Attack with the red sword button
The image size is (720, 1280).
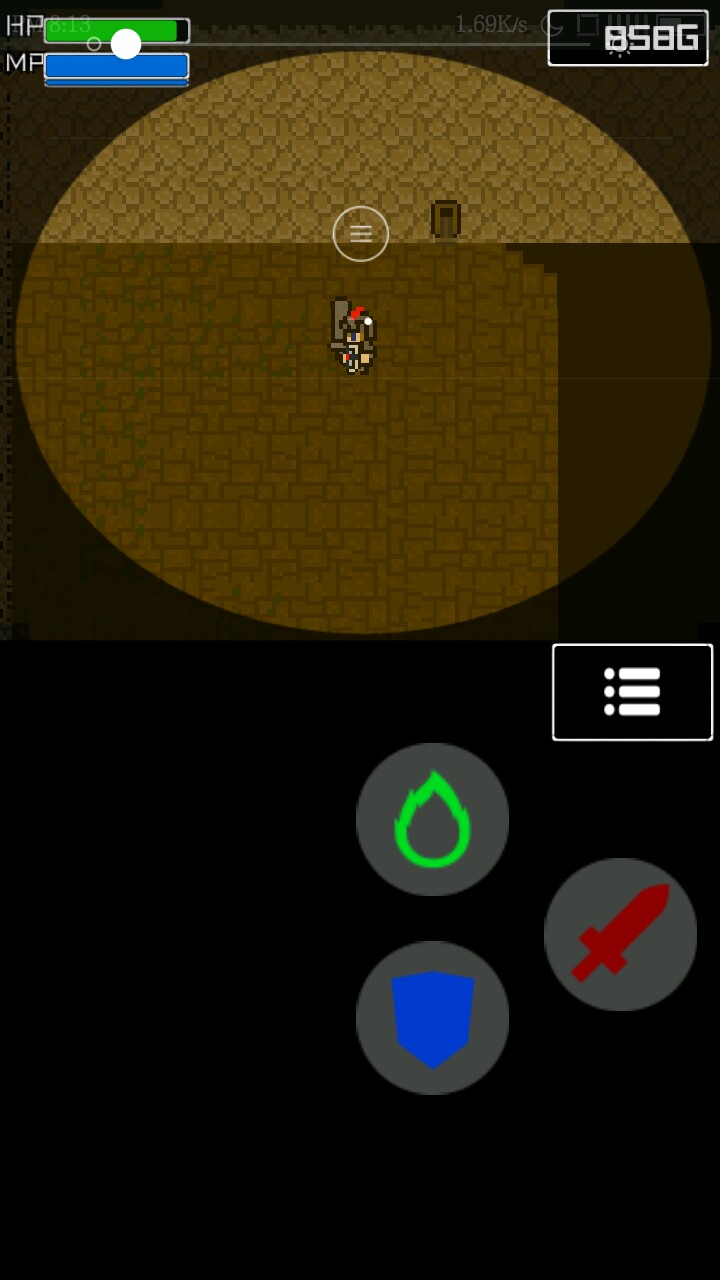[x=620, y=934]
